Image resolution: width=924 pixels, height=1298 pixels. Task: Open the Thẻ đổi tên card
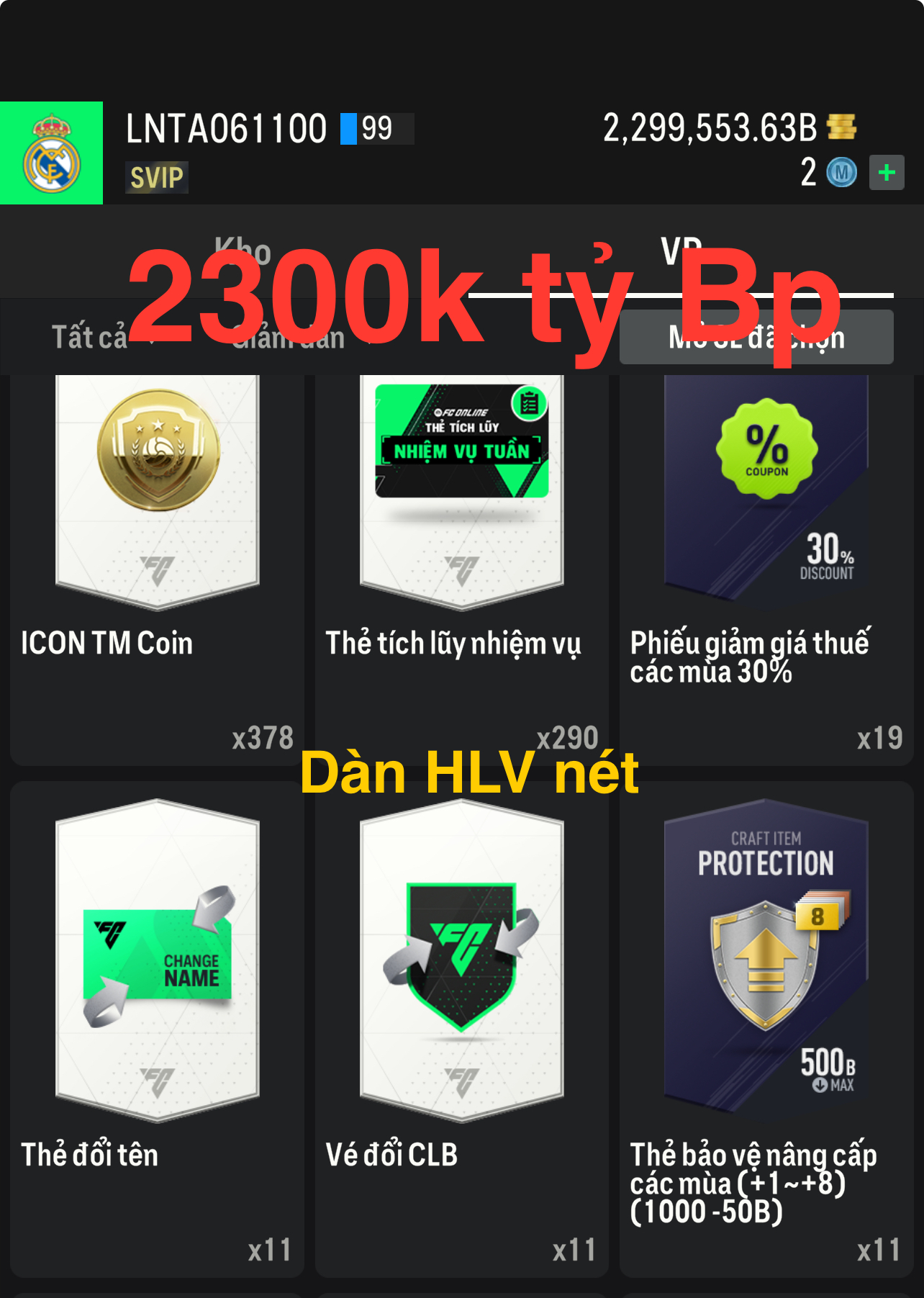tap(157, 1022)
